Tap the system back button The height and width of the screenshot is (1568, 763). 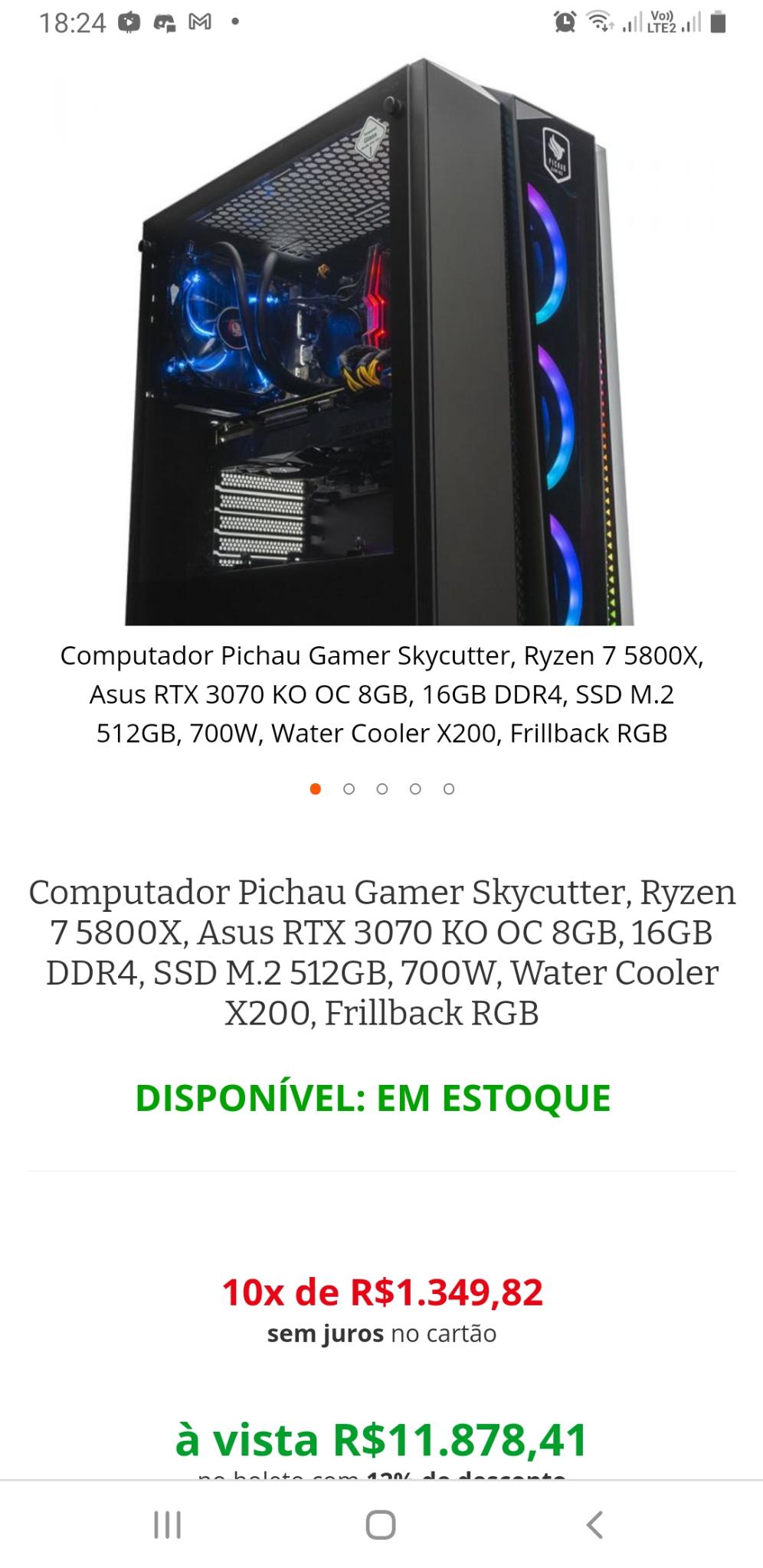(594, 1524)
